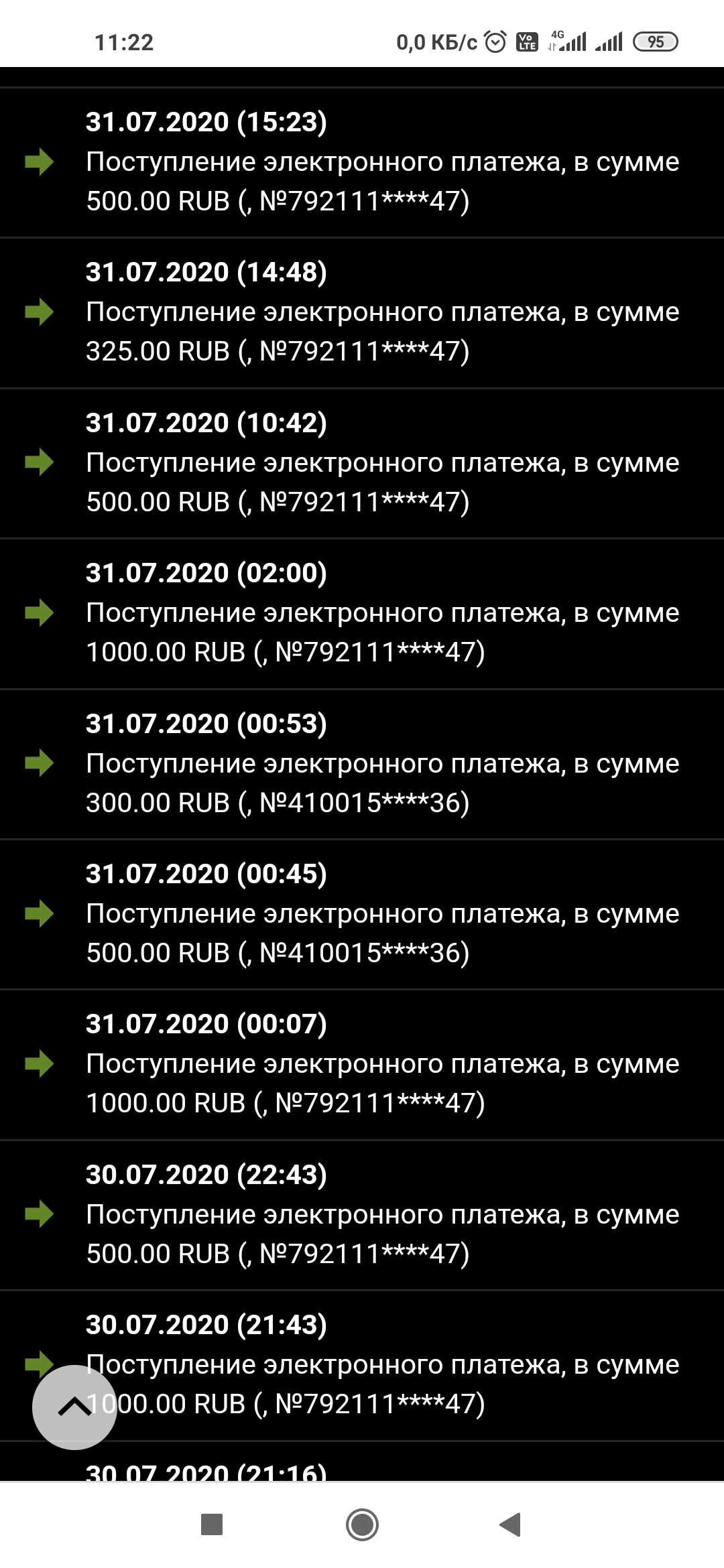This screenshot has width=724, height=1568.
Task: Click the arrow icon for the 300.00 RUB payment
Action: (x=40, y=763)
